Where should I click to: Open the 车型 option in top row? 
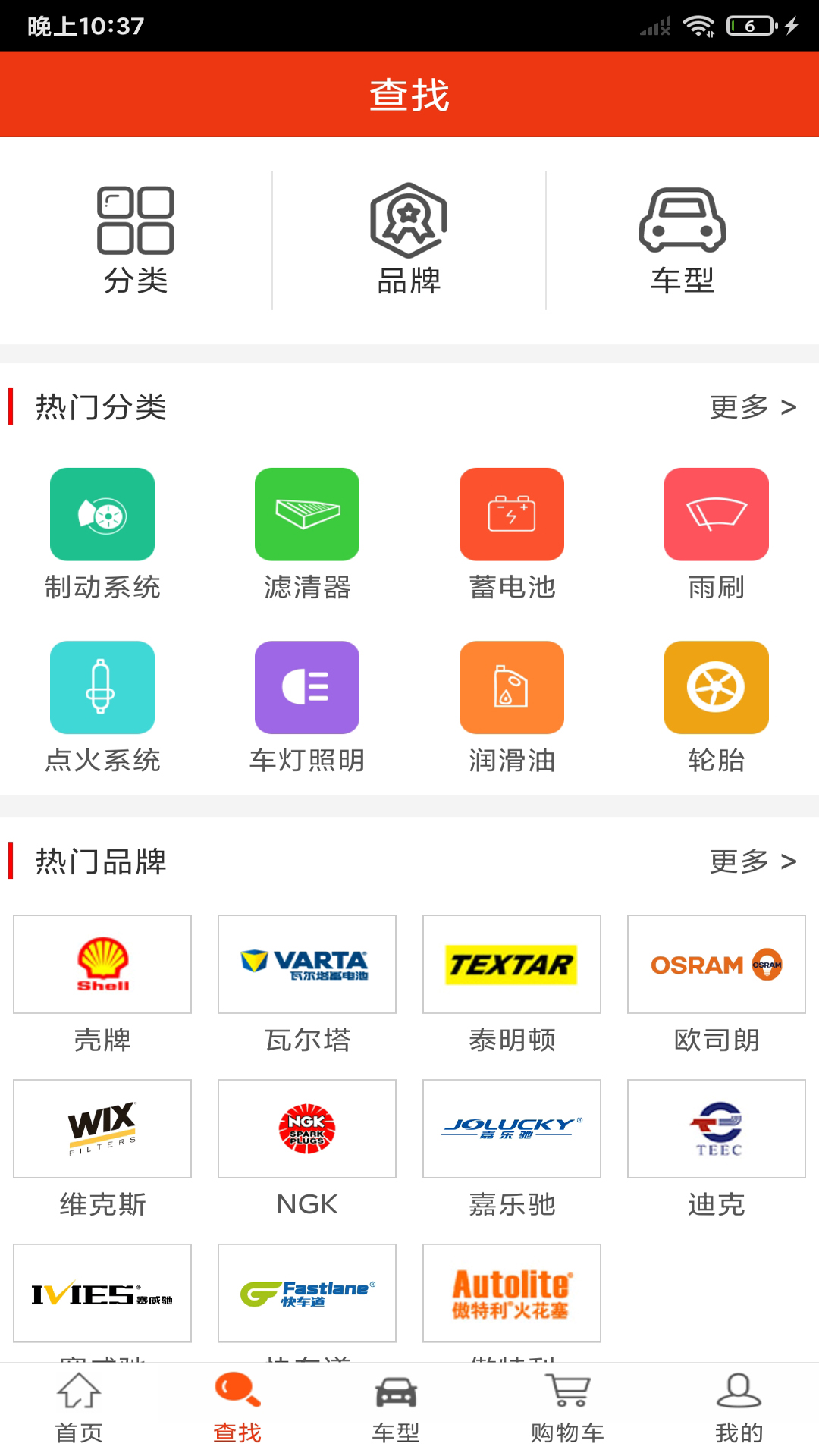682,240
